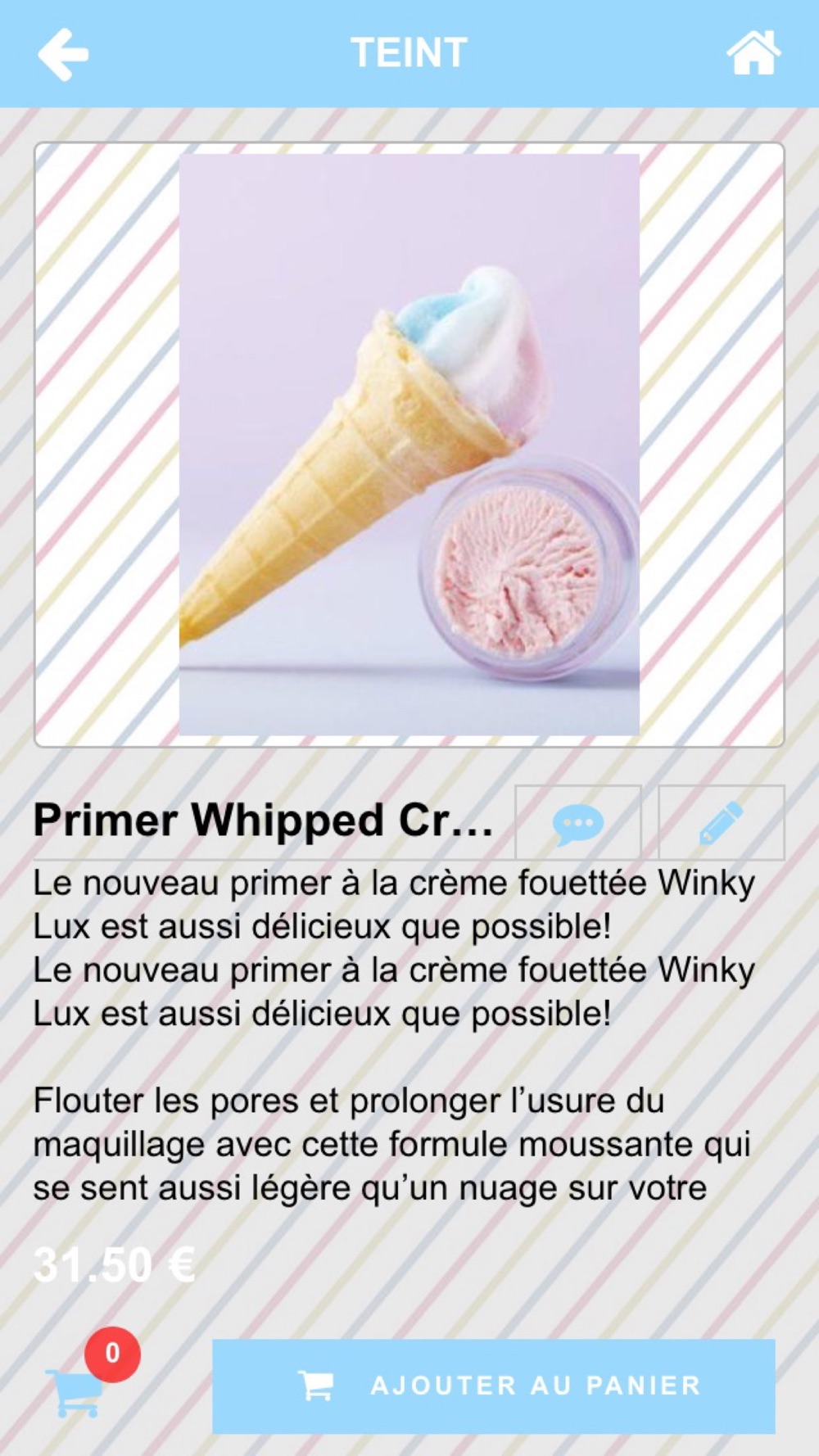The width and height of the screenshot is (819, 1456).
Task: Write a review with the pencil button
Action: coord(722,822)
